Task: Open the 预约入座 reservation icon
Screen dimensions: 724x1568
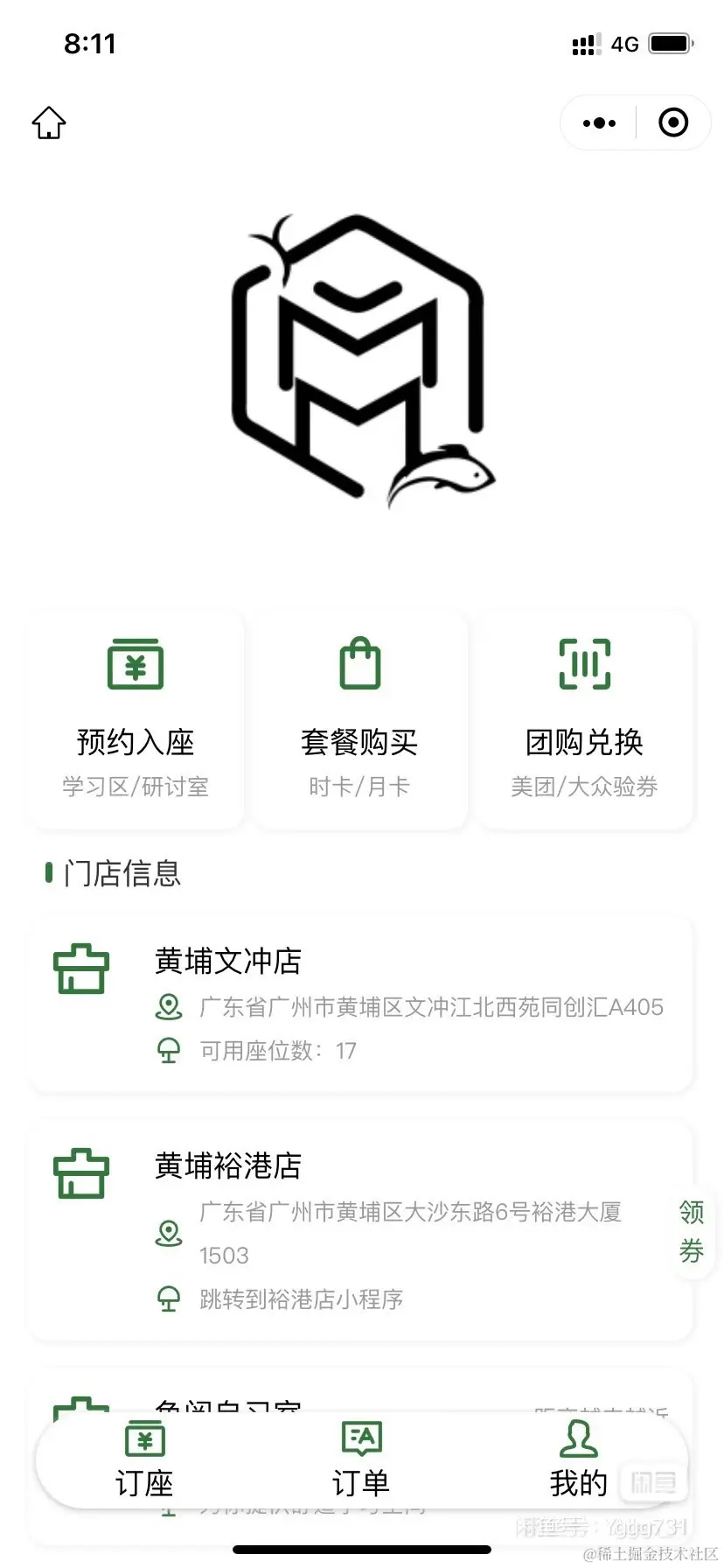Action: (x=135, y=663)
